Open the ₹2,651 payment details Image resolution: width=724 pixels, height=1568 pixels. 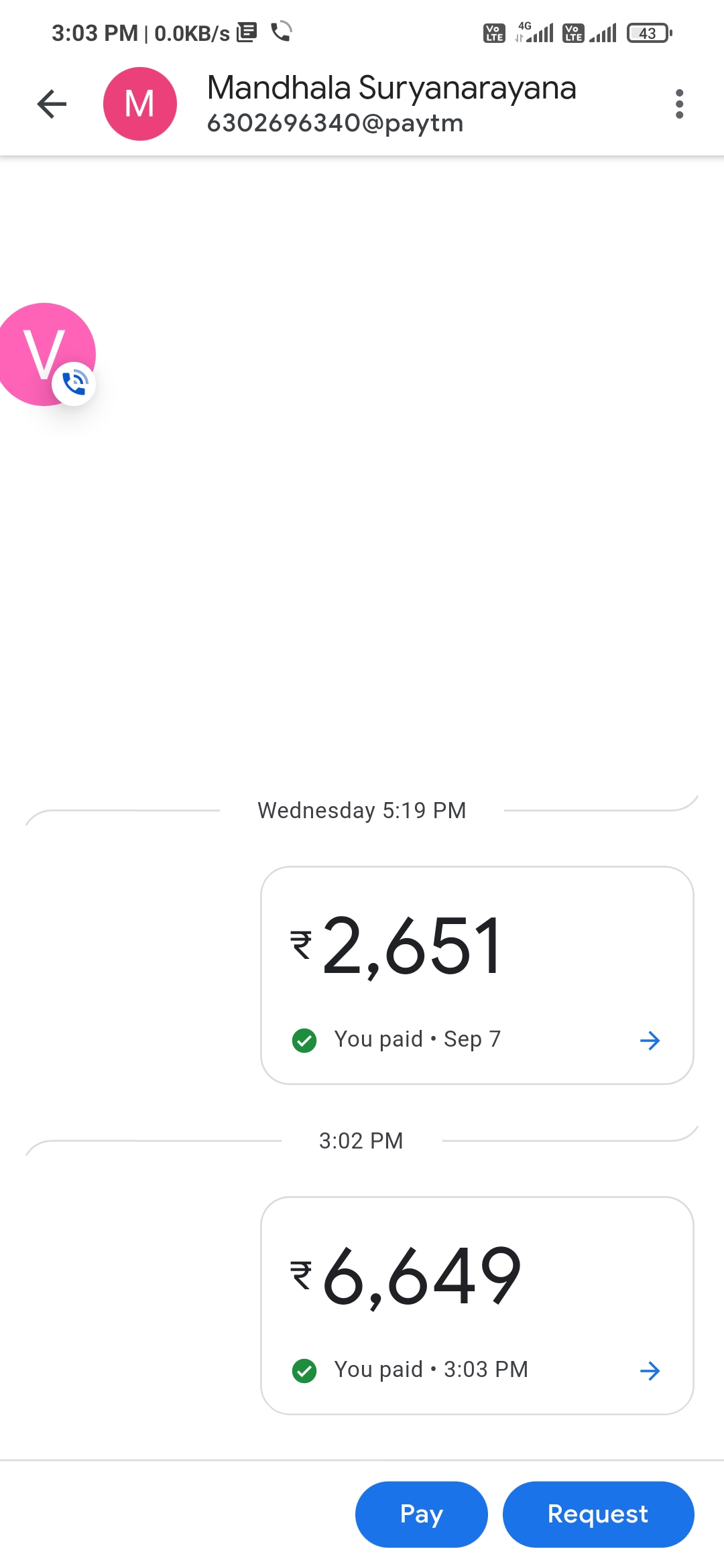coord(477,975)
